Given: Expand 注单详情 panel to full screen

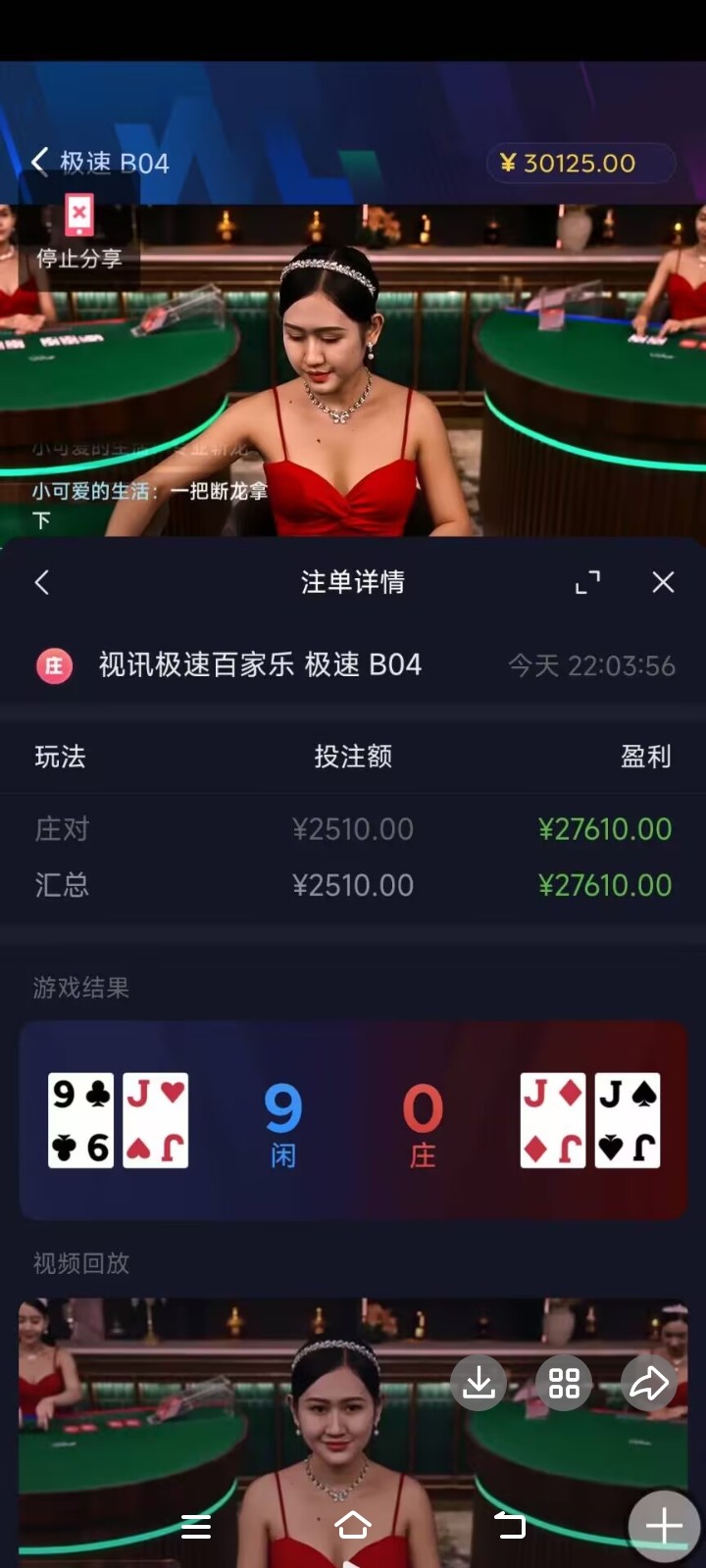Looking at the screenshot, I should pos(587,582).
